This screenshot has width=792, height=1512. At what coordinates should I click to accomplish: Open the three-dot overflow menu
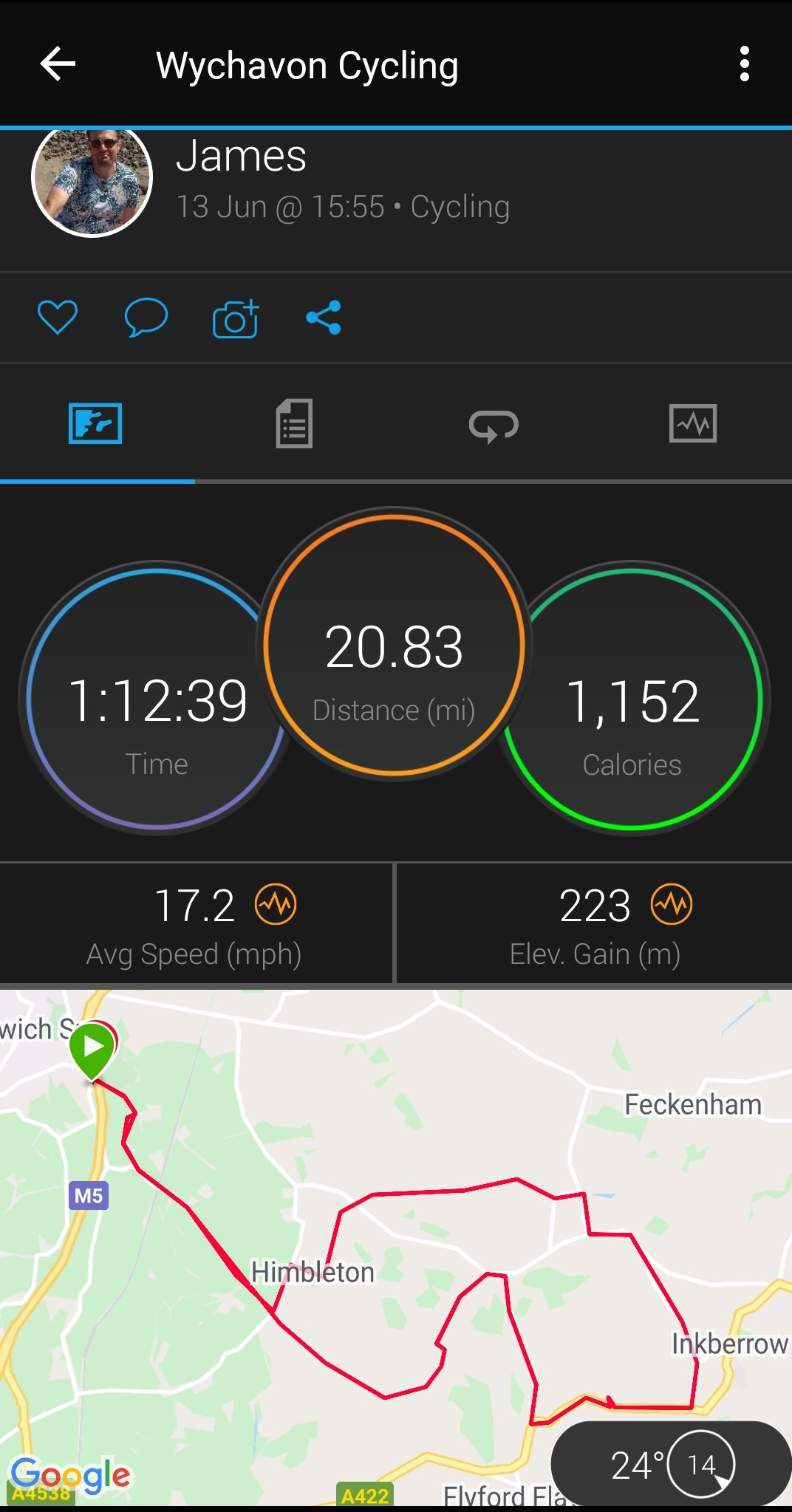tap(744, 64)
